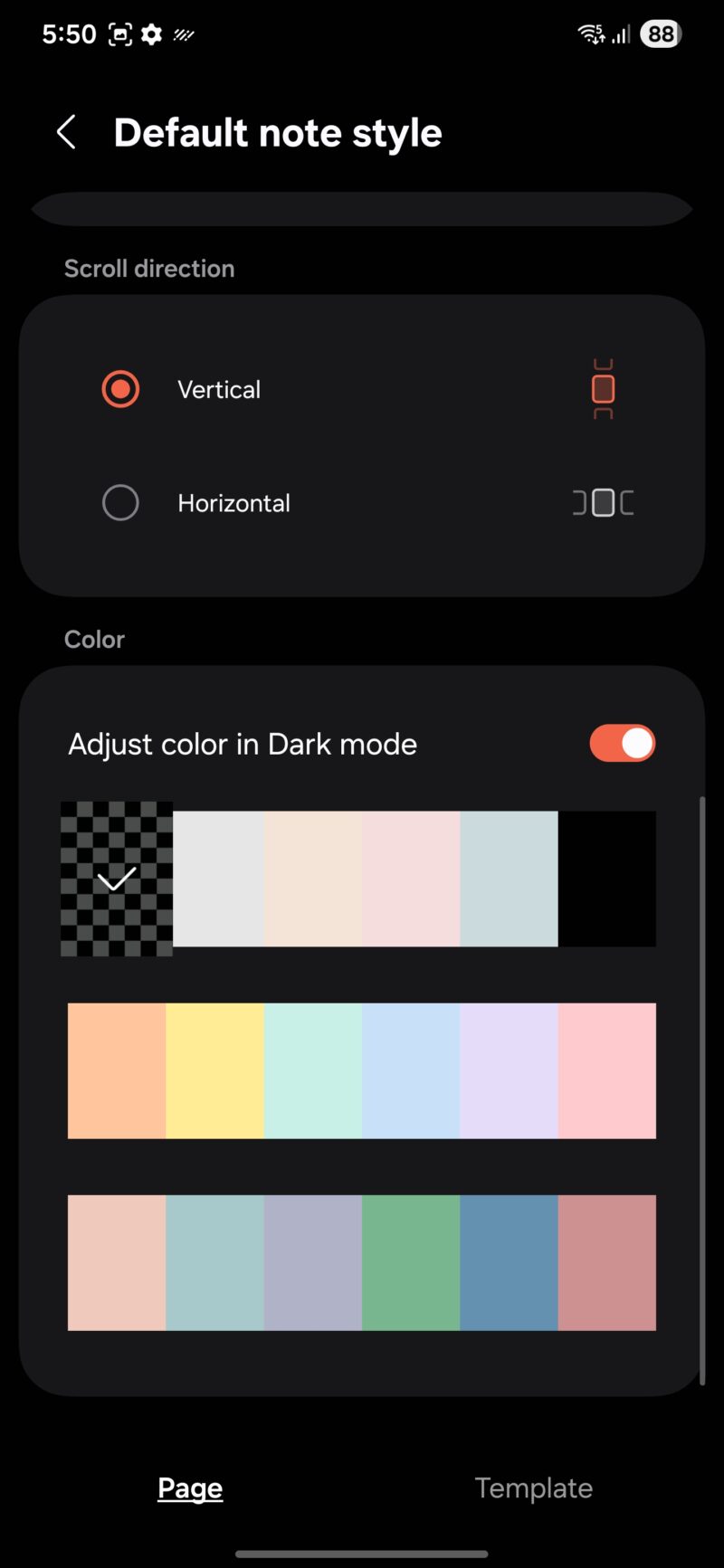Tap the settings gear in the status bar
724x1568 pixels.
(151, 33)
